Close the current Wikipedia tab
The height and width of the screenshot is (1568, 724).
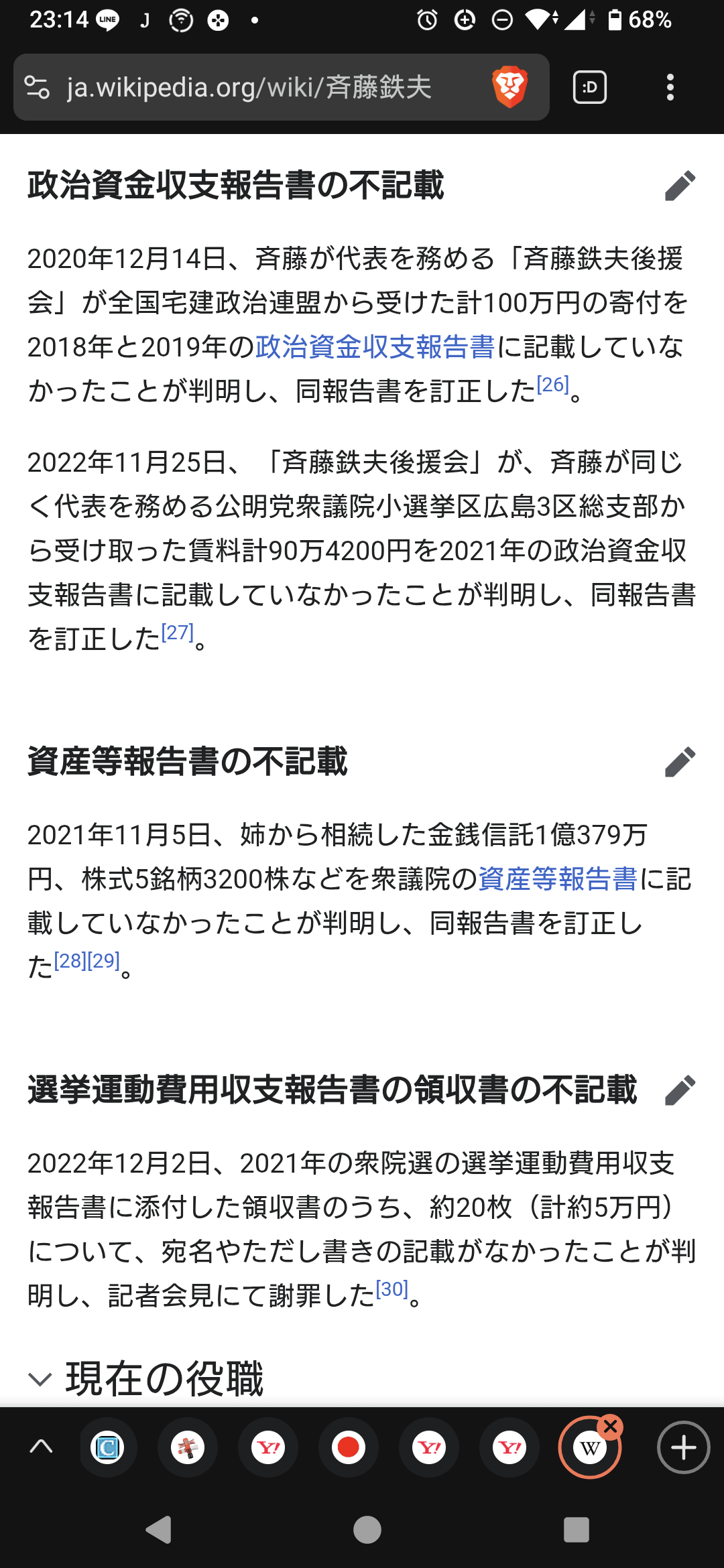point(611,1427)
